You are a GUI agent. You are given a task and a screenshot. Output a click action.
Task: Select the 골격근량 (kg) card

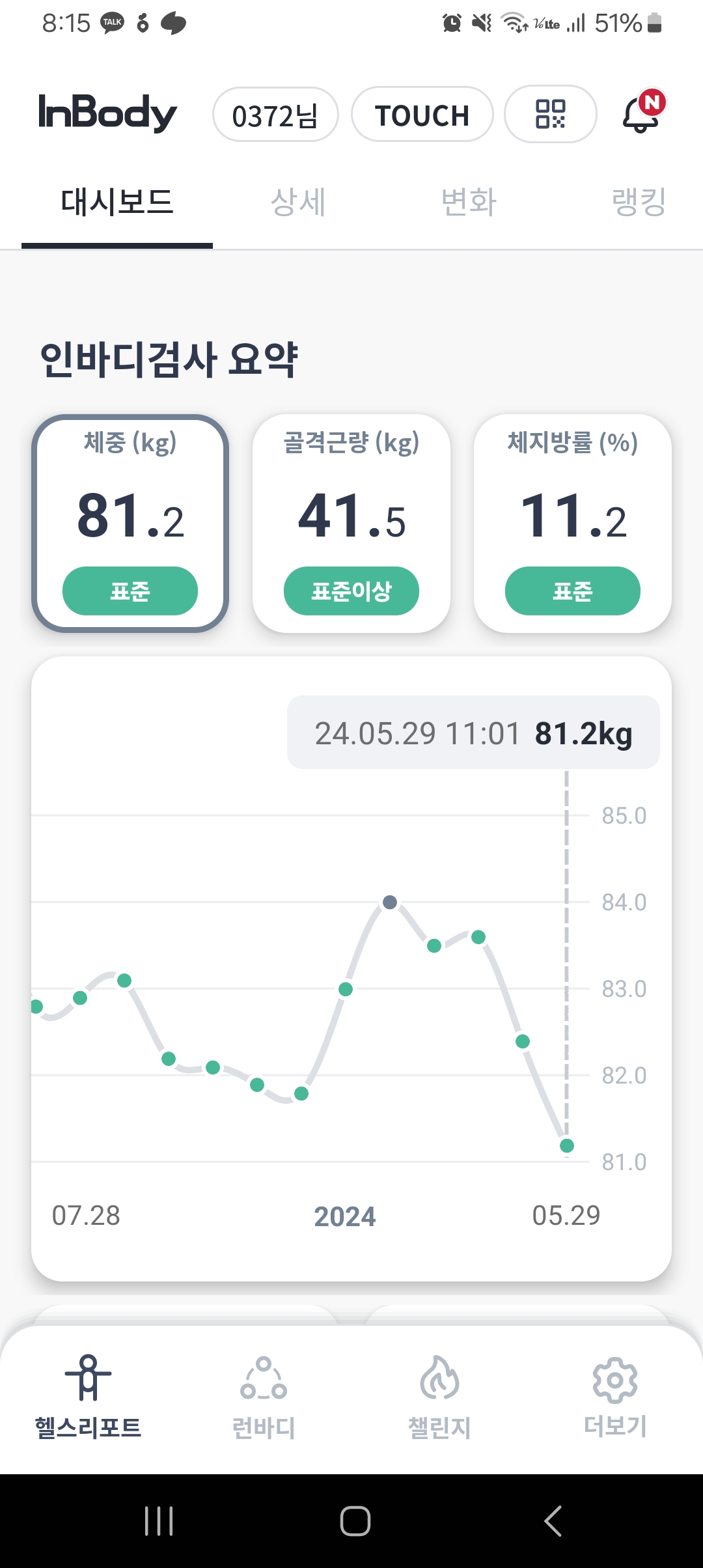pos(351,524)
